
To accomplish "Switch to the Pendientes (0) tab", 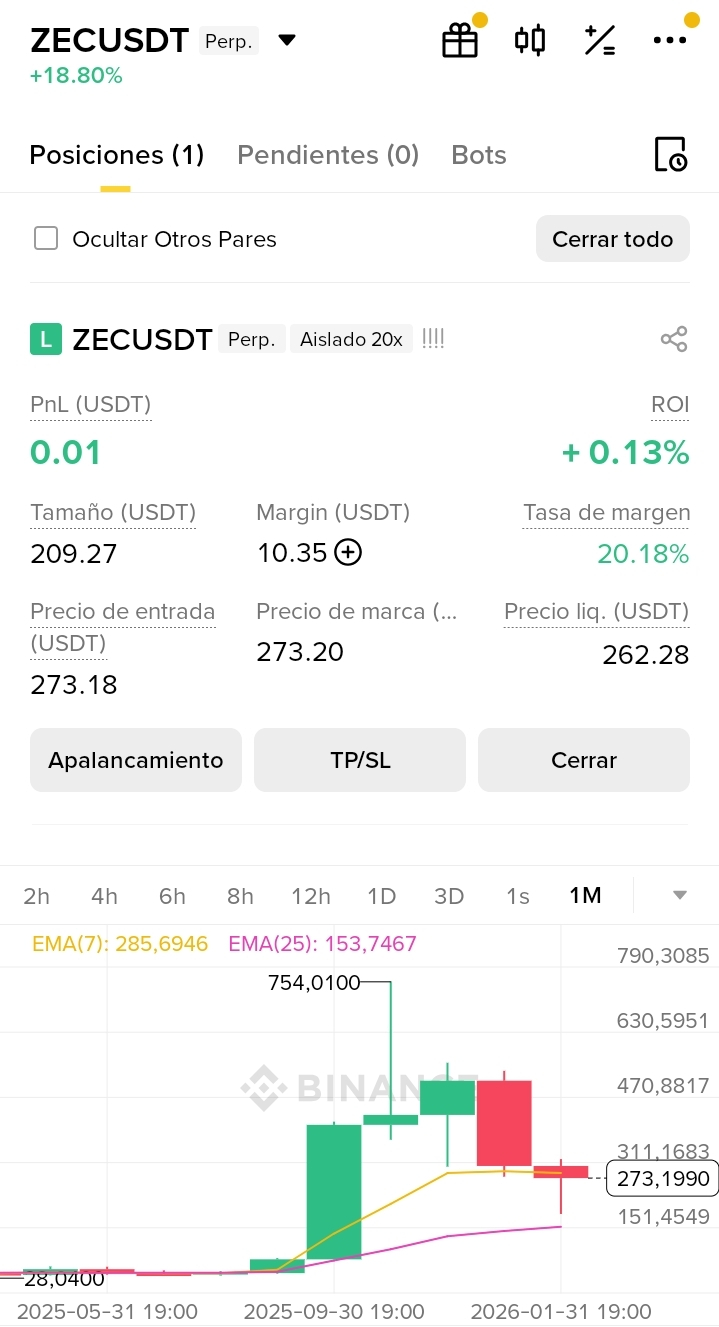I will [328, 155].
